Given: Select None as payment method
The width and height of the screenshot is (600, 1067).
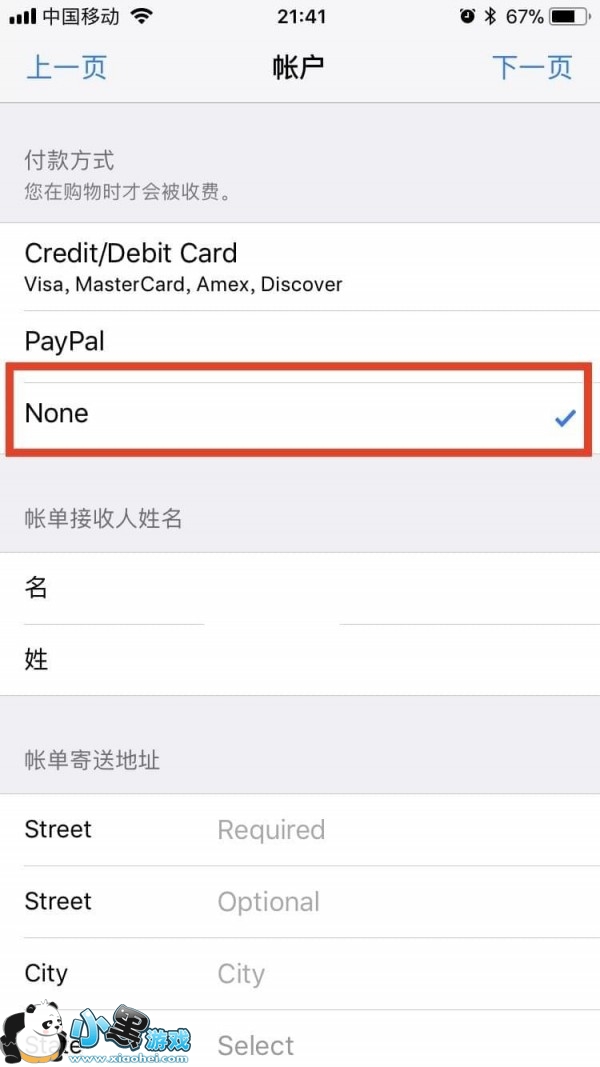Looking at the screenshot, I should (300, 413).
